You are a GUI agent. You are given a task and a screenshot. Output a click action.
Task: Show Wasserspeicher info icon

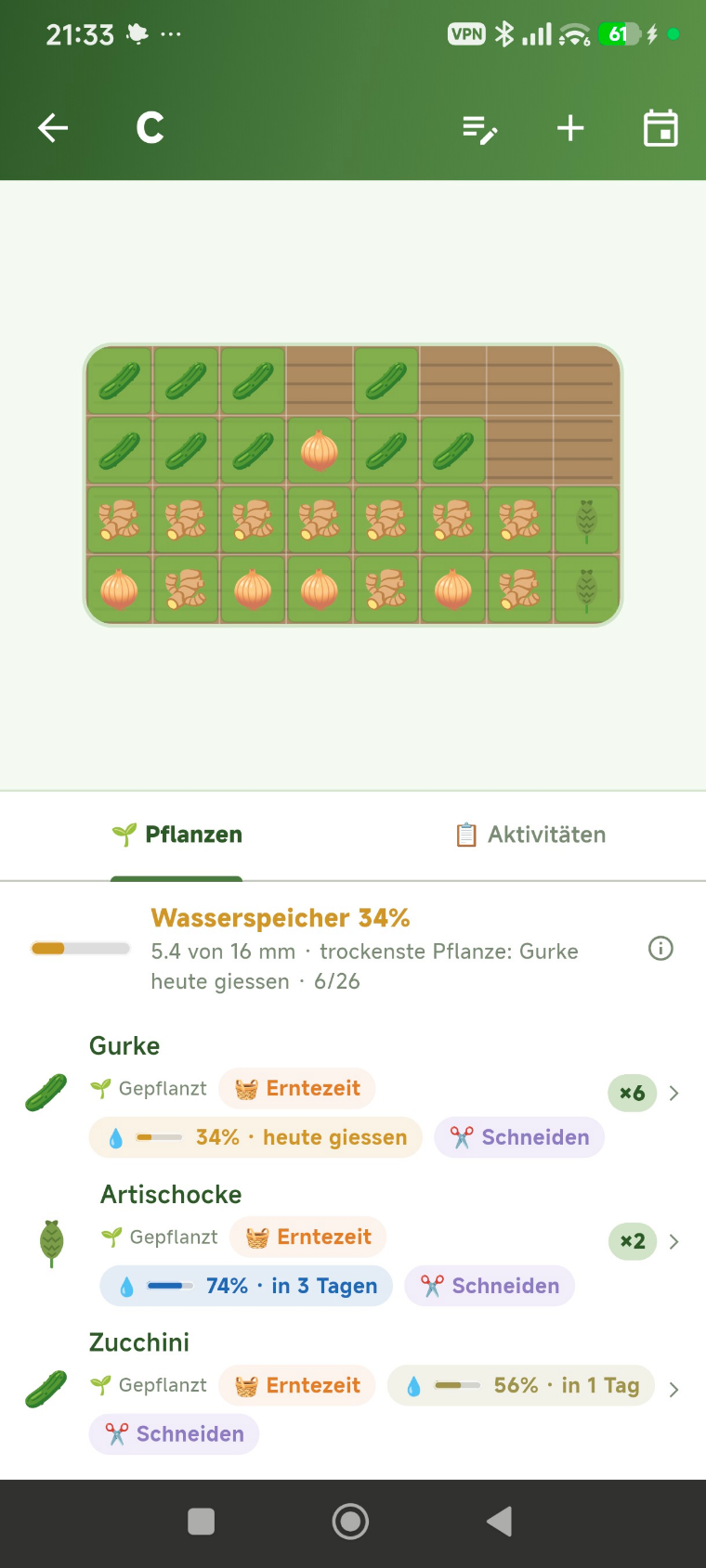[660, 949]
